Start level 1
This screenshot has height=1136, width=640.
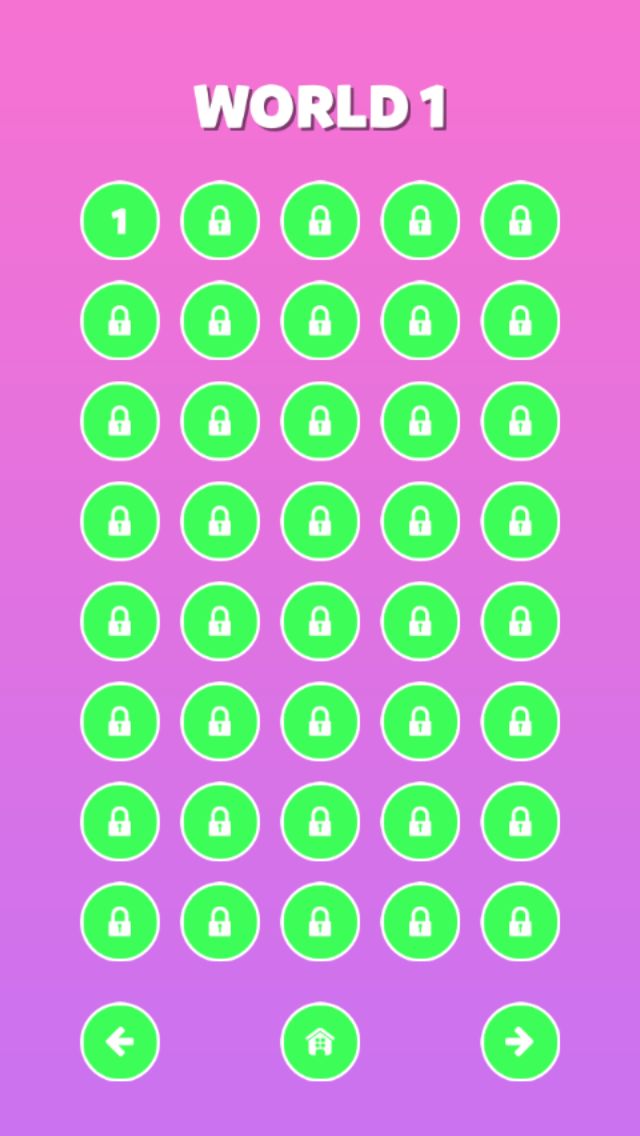(120, 221)
